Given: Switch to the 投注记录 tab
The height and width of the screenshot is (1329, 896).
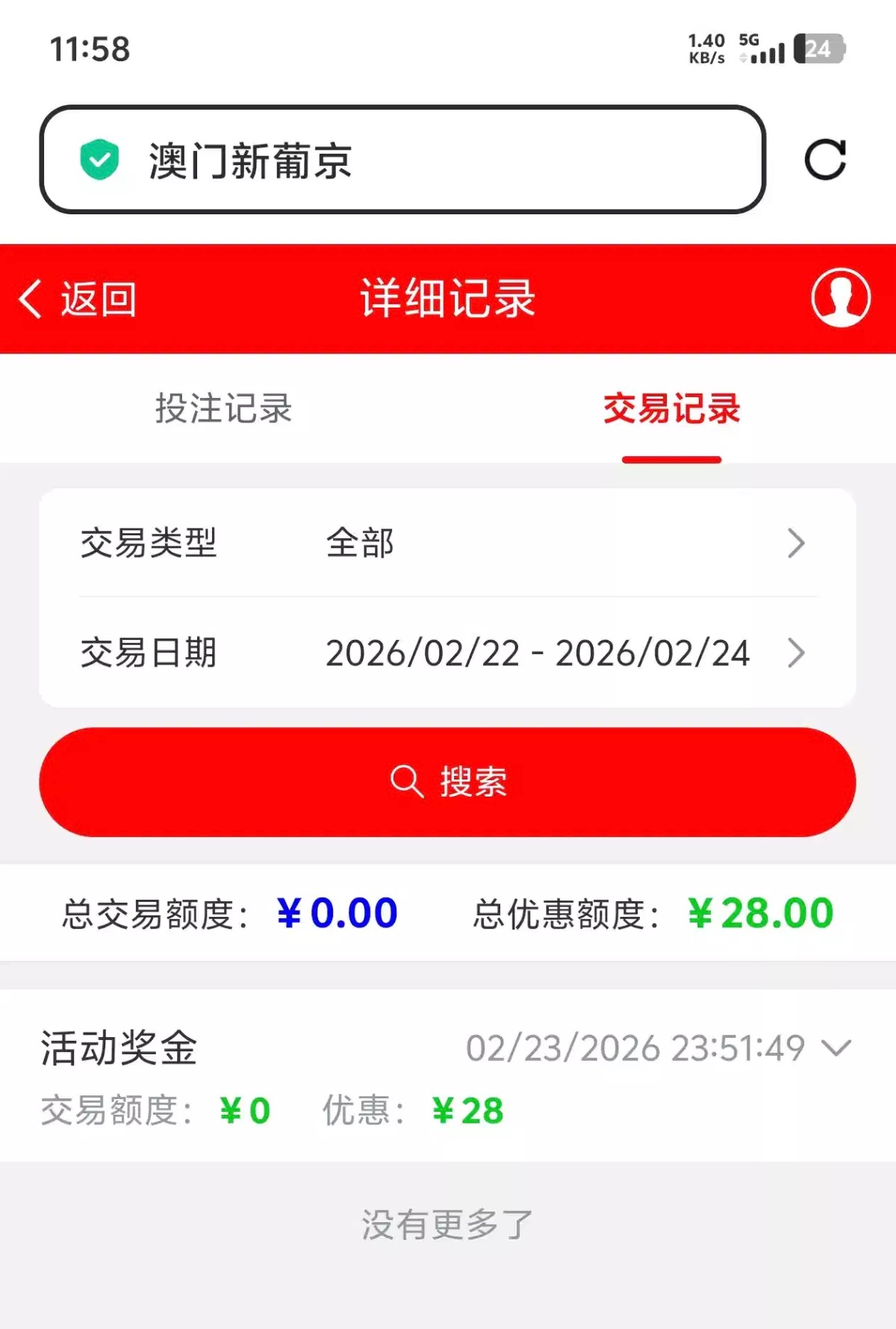Looking at the screenshot, I should click(223, 409).
